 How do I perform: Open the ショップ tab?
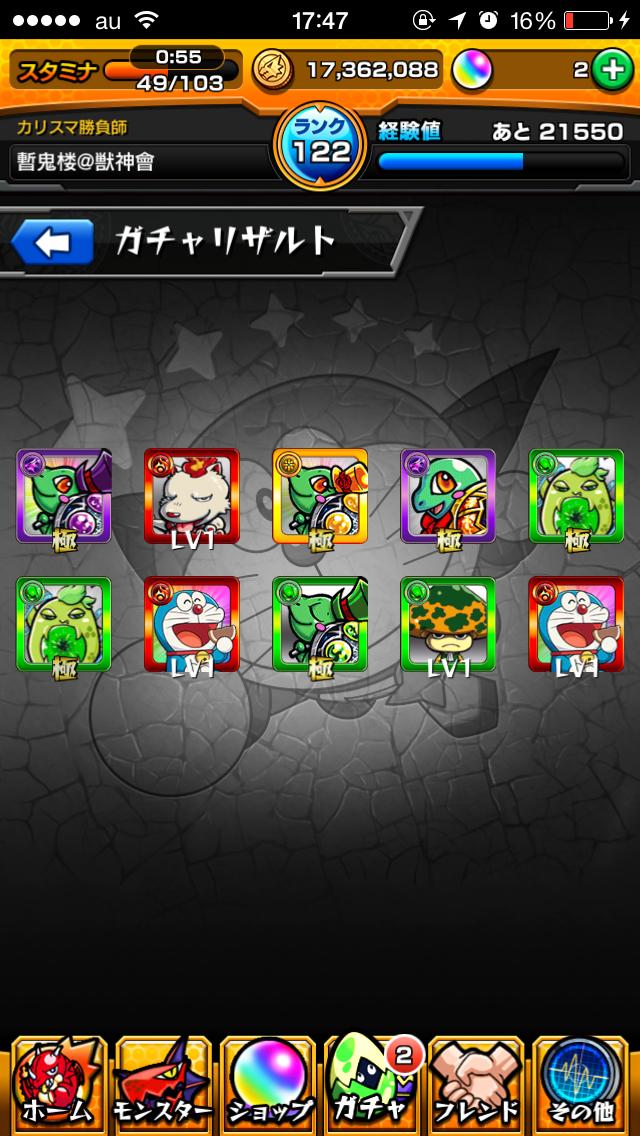pyautogui.click(x=267, y=1084)
